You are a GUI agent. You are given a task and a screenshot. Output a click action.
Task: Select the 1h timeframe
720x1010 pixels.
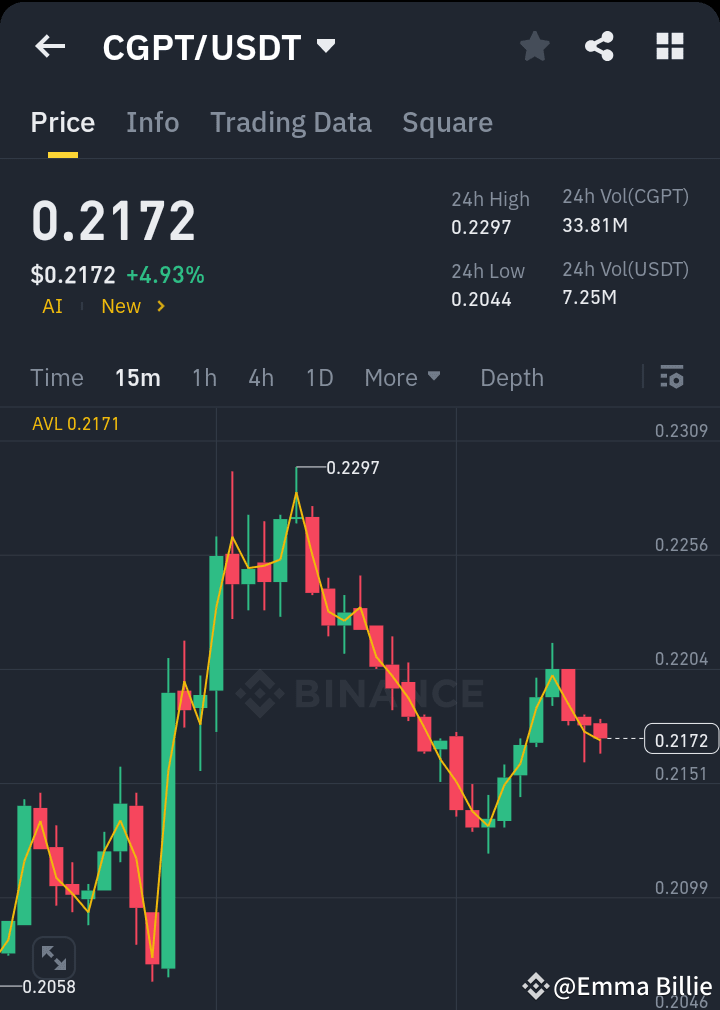coord(204,378)
